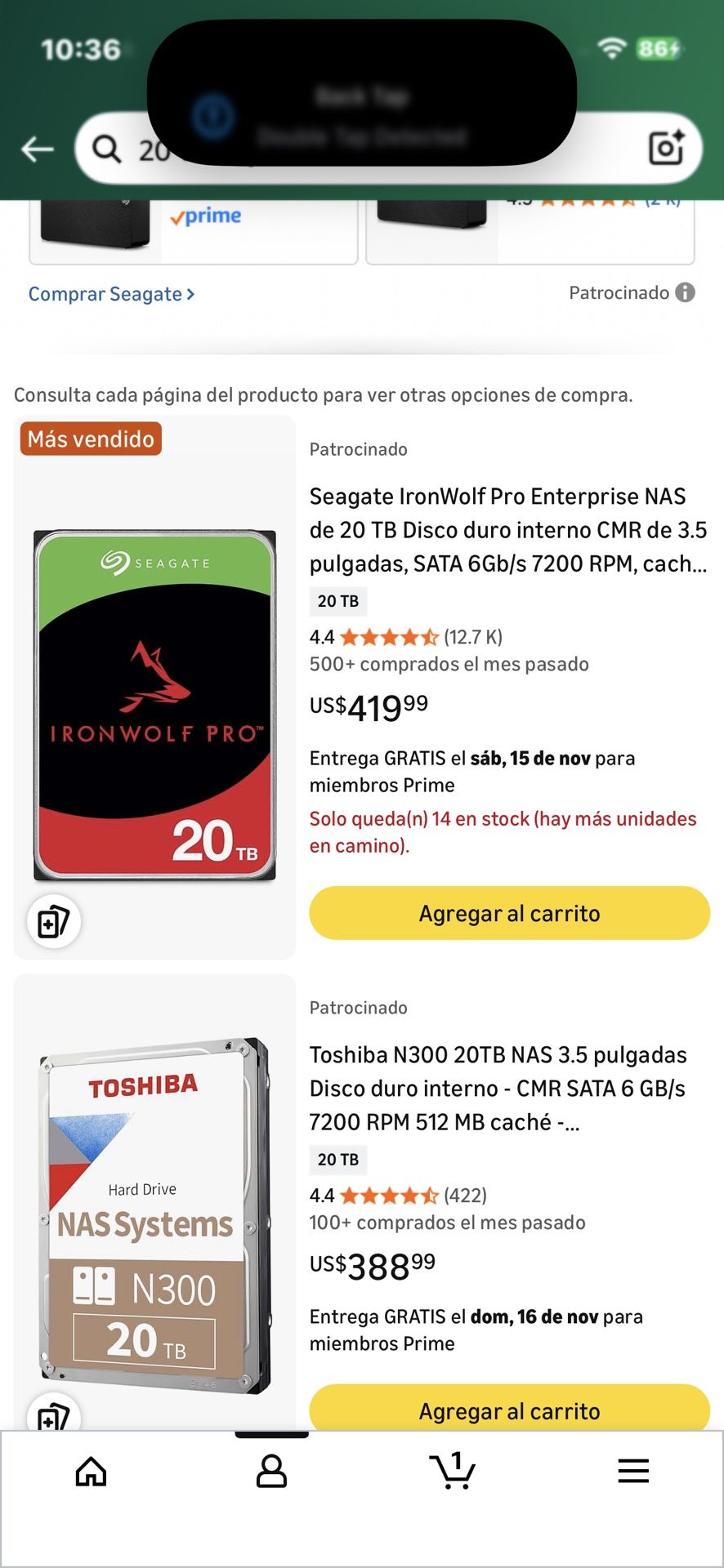Select the 20 TB chip under the Toshiba listing
Screen dimensions: 724x1568
338,1160
